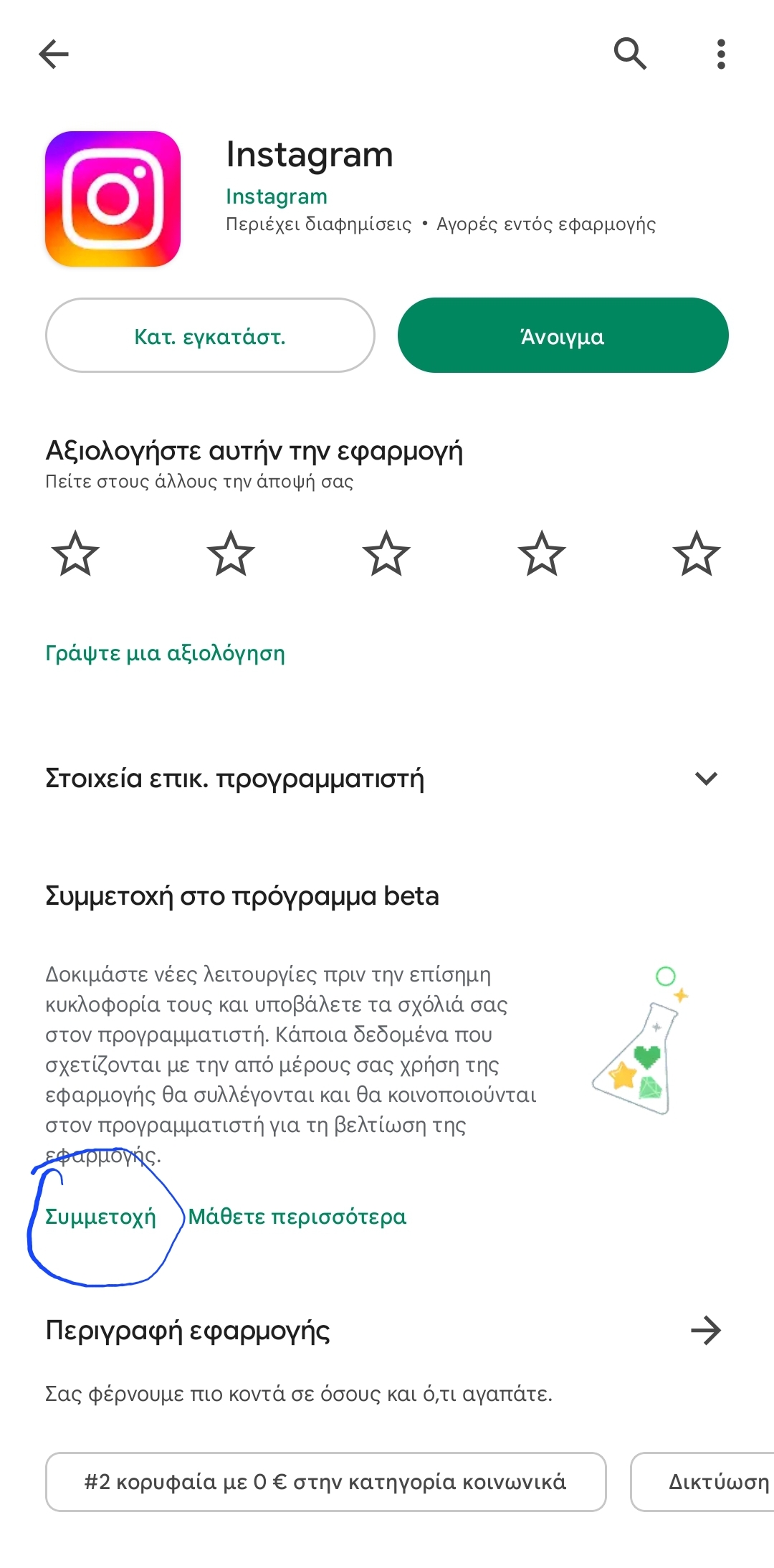Go back using the arrow icon
This screenshot has height=1568, width=774.
[x=54, y=54]
